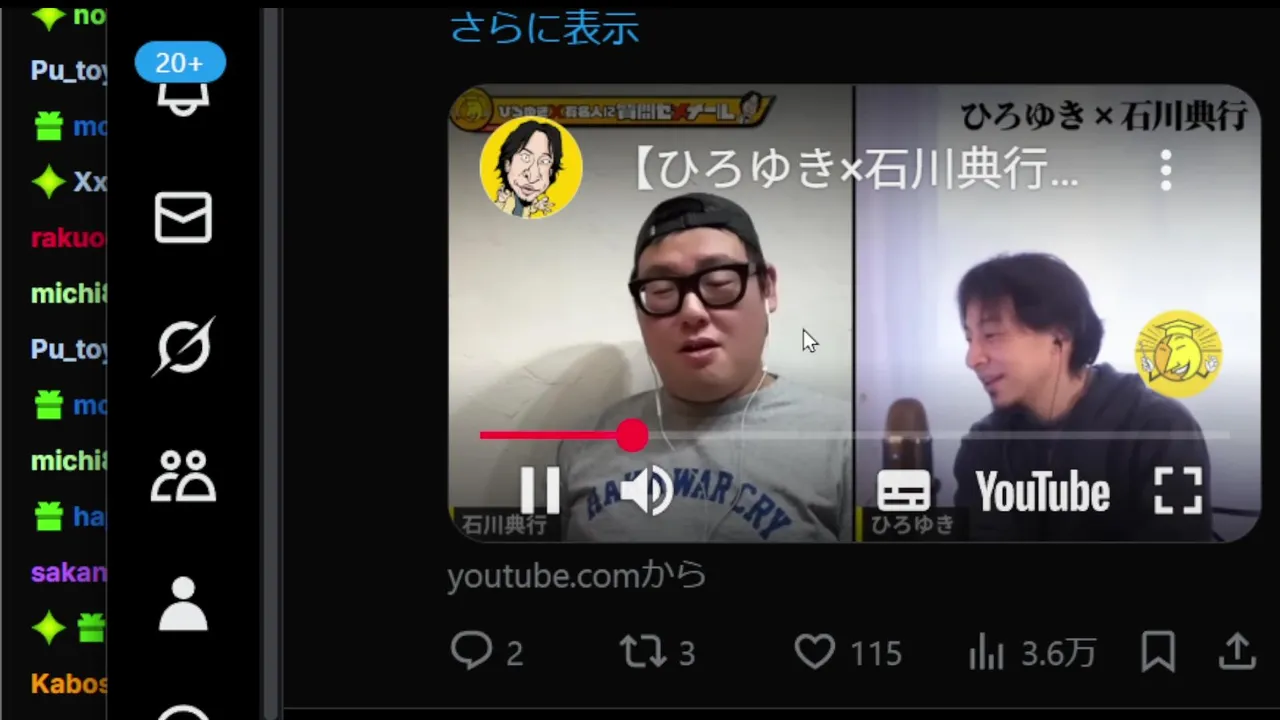Open the video player's three-dot menu
The height and width of the screenshot is (720, 1280).
[x=1165, y=171]
